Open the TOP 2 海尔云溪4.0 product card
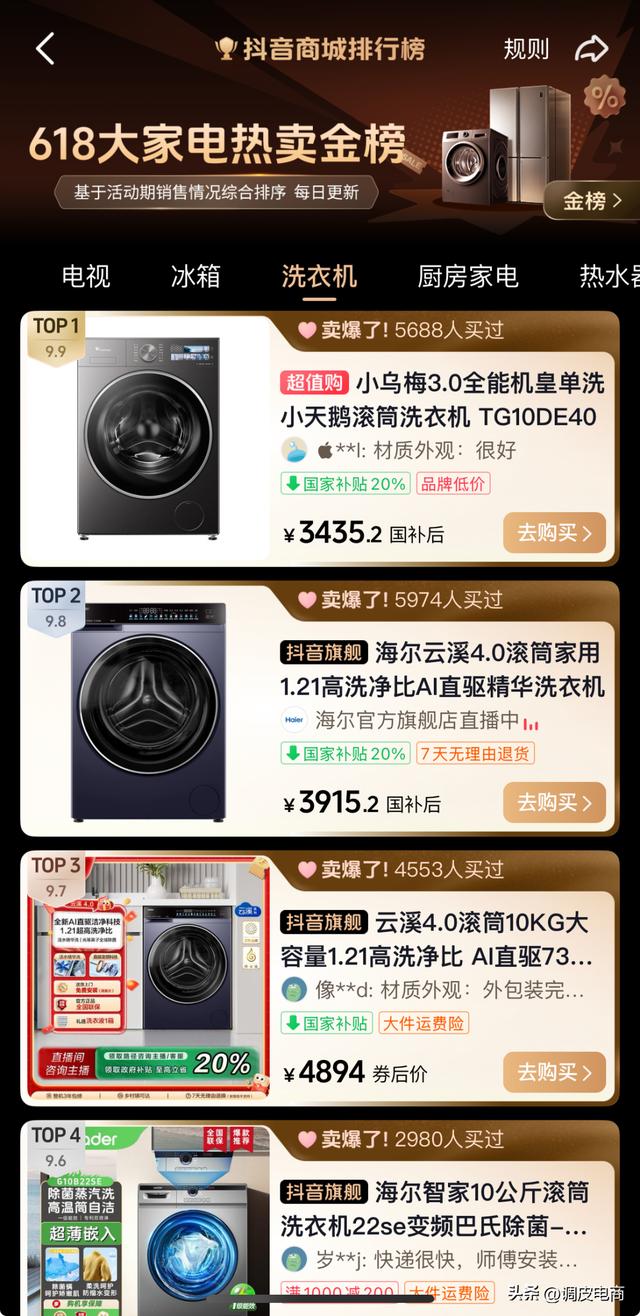This screenshot has height=1316, width=640. (x=440, y=670)
